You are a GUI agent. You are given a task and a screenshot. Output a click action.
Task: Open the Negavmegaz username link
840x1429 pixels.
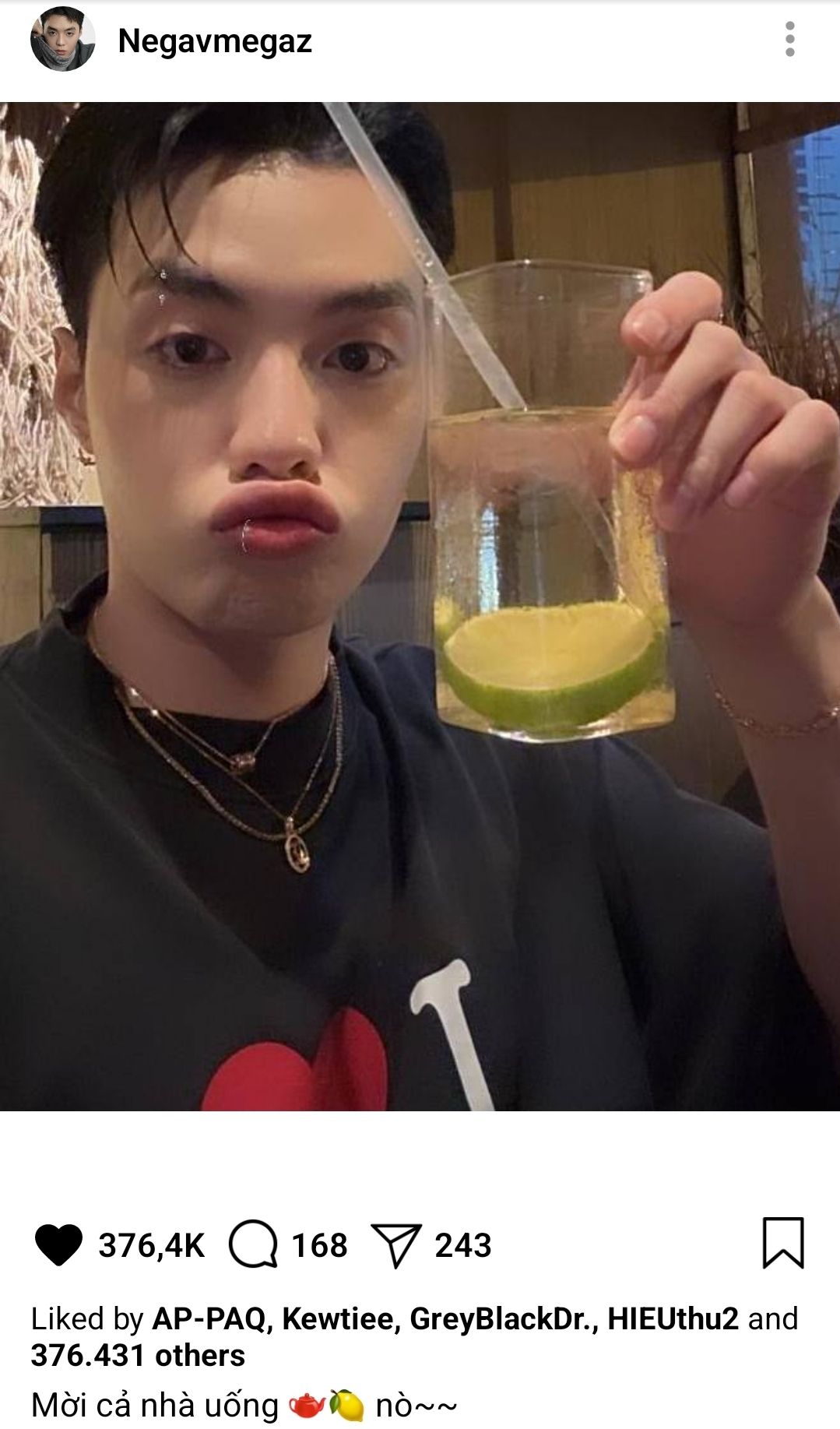[x=215, y=41]
